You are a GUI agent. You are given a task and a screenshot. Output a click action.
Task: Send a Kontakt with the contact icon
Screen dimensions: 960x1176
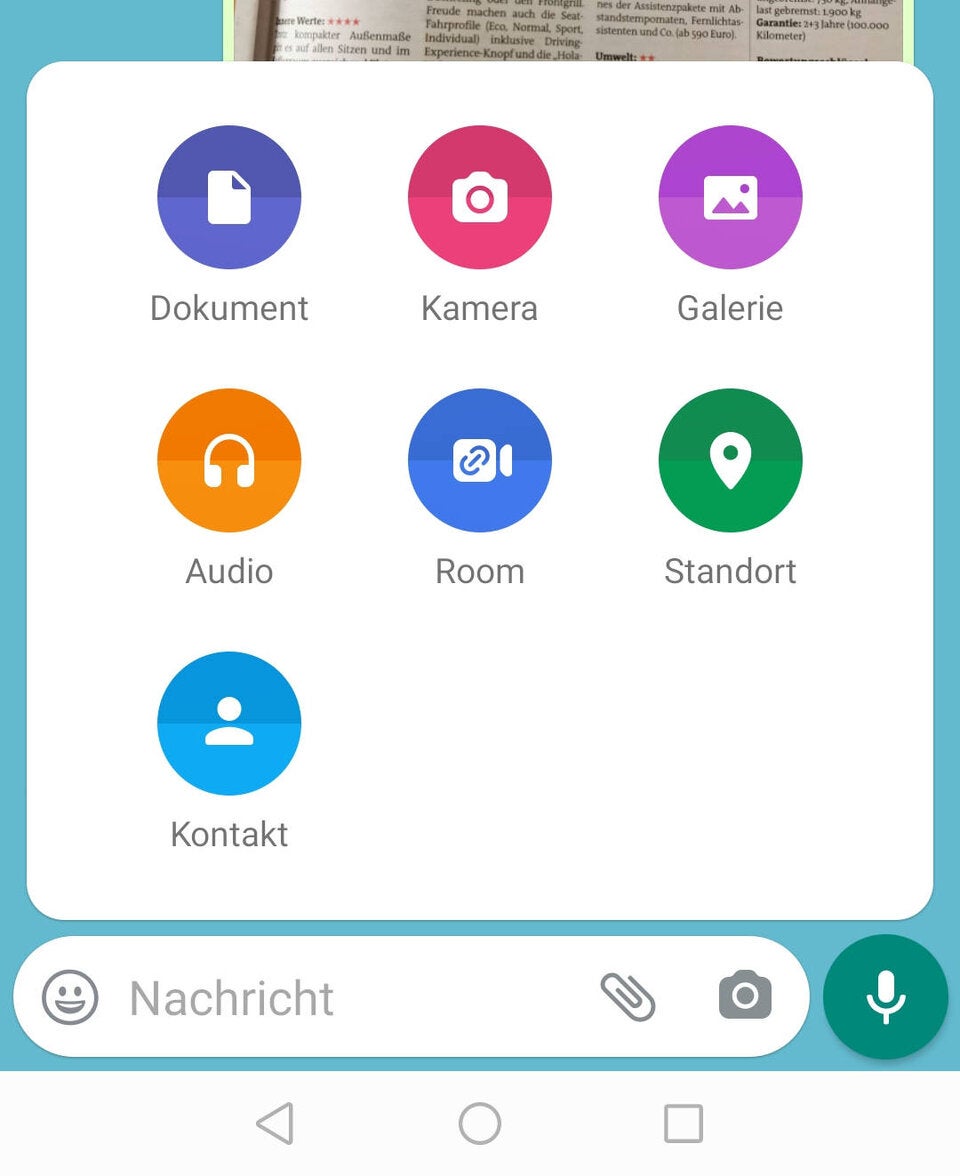tap(229, 723)
